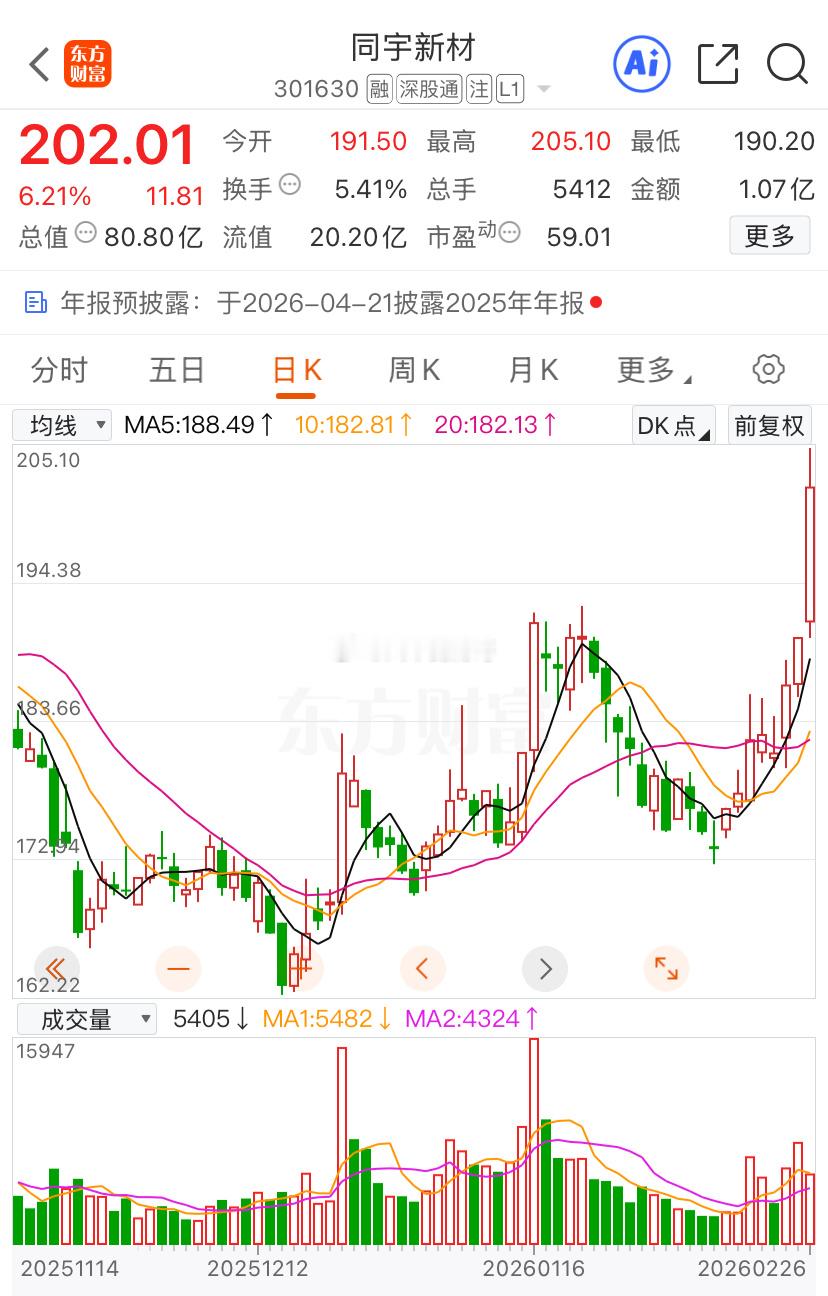Screen dimensions: 828x1296
Task: Switch to the 周K tab
Action: pyautogui.click(x=413, y=369)
